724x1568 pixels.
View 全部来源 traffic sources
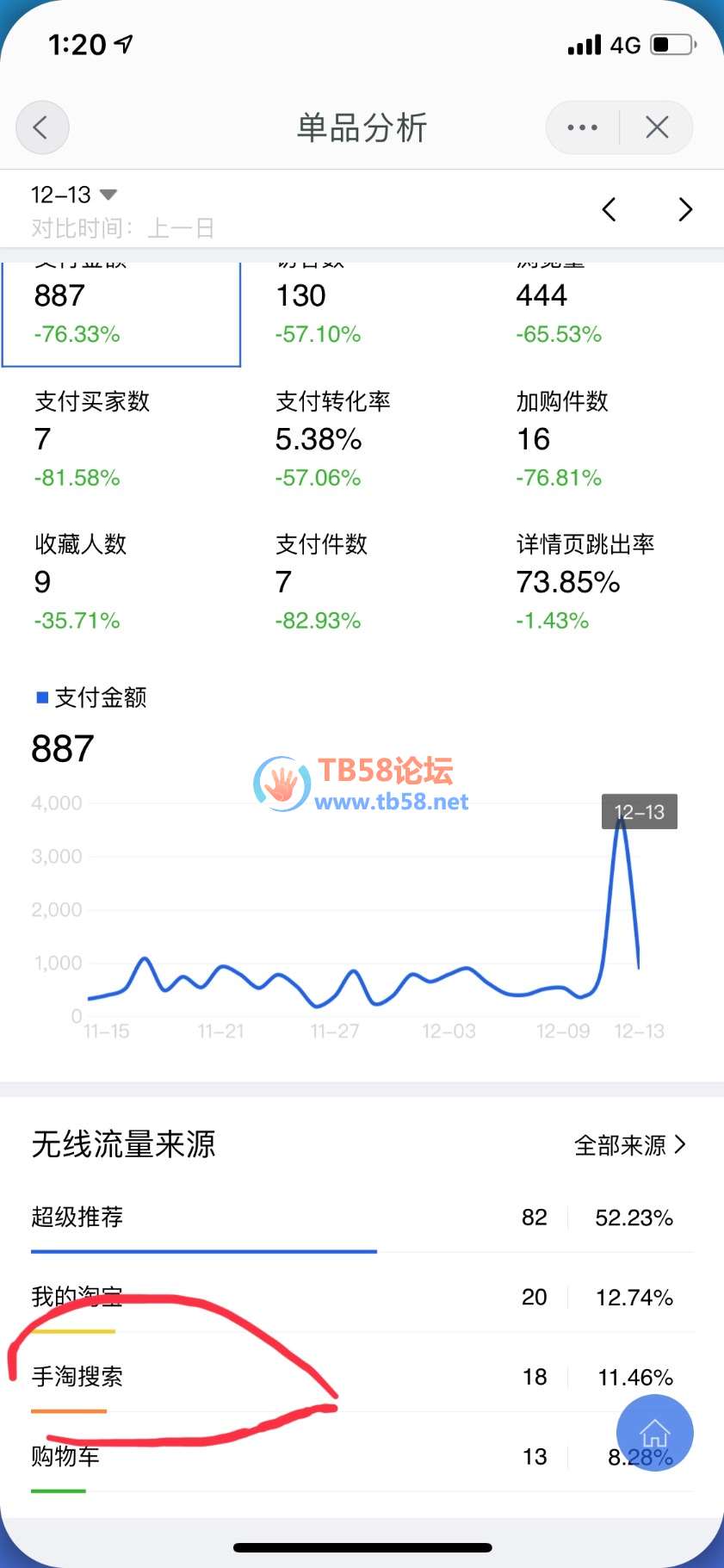(629, 1144)
